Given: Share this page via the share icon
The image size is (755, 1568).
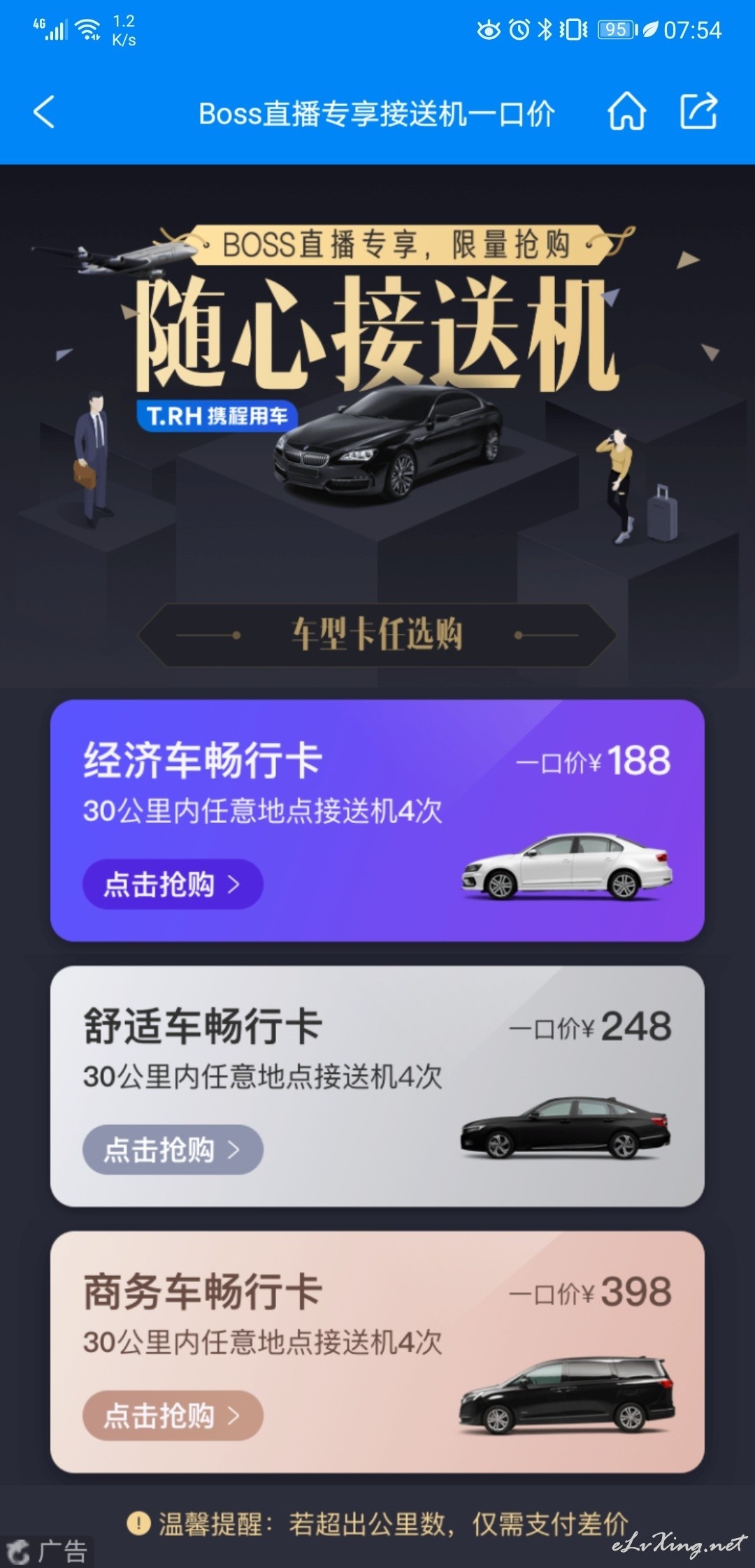Looking at the screenshot, I should tap(699, 111).
